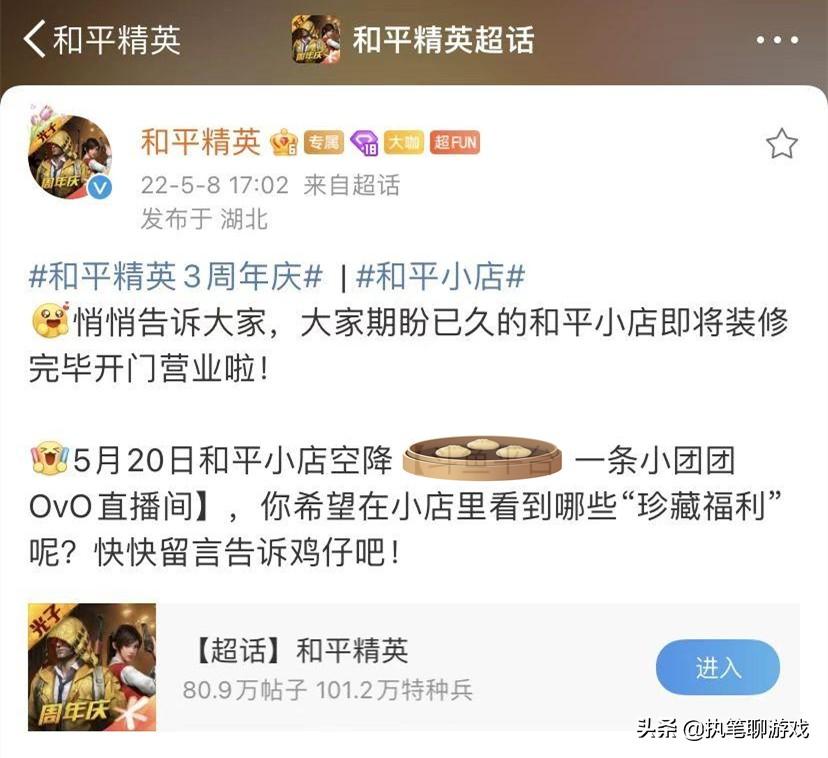Tap 进入 to enter the super topic
Screen dimensions: 828x758
pyautogui.click(x=717, y=667)
